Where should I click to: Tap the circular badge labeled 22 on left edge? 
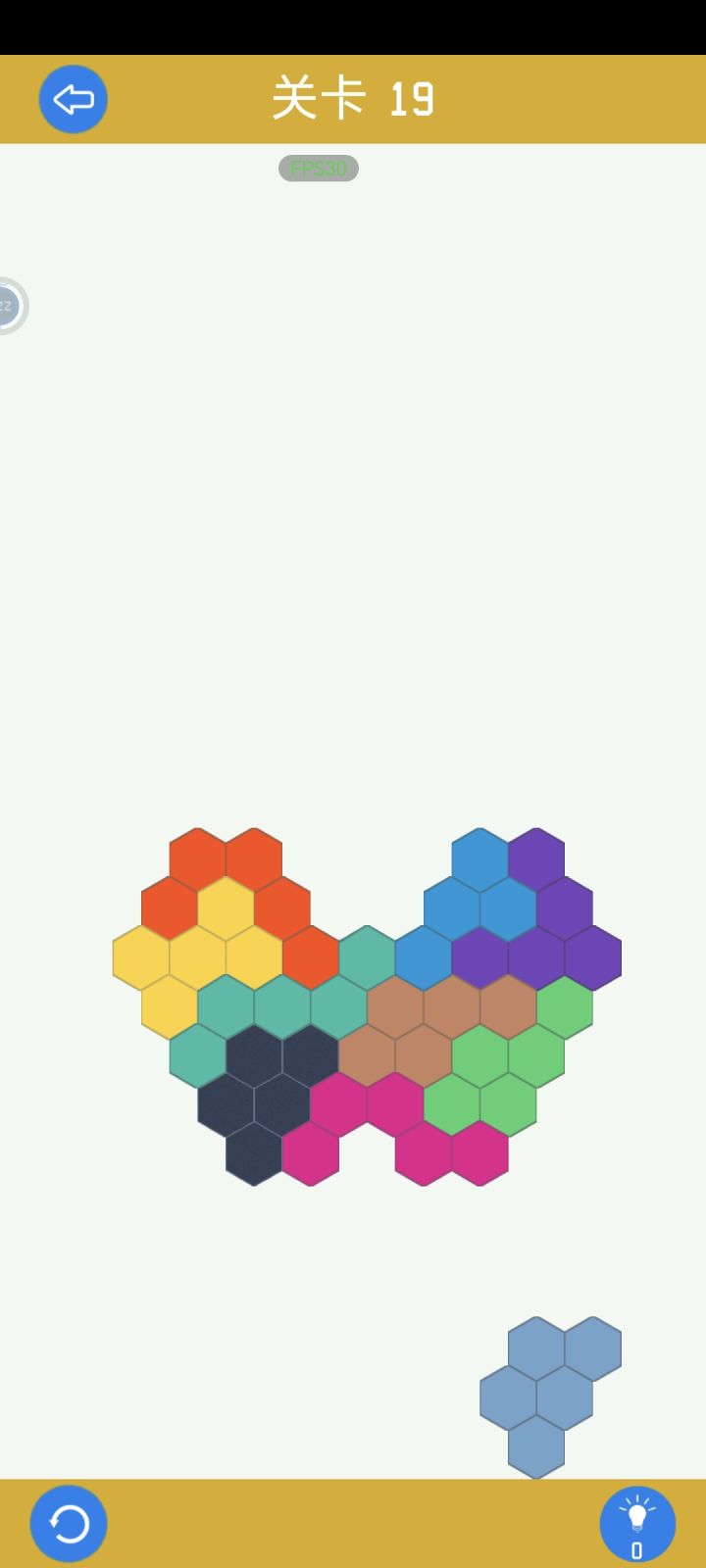(x=8, y=306)
